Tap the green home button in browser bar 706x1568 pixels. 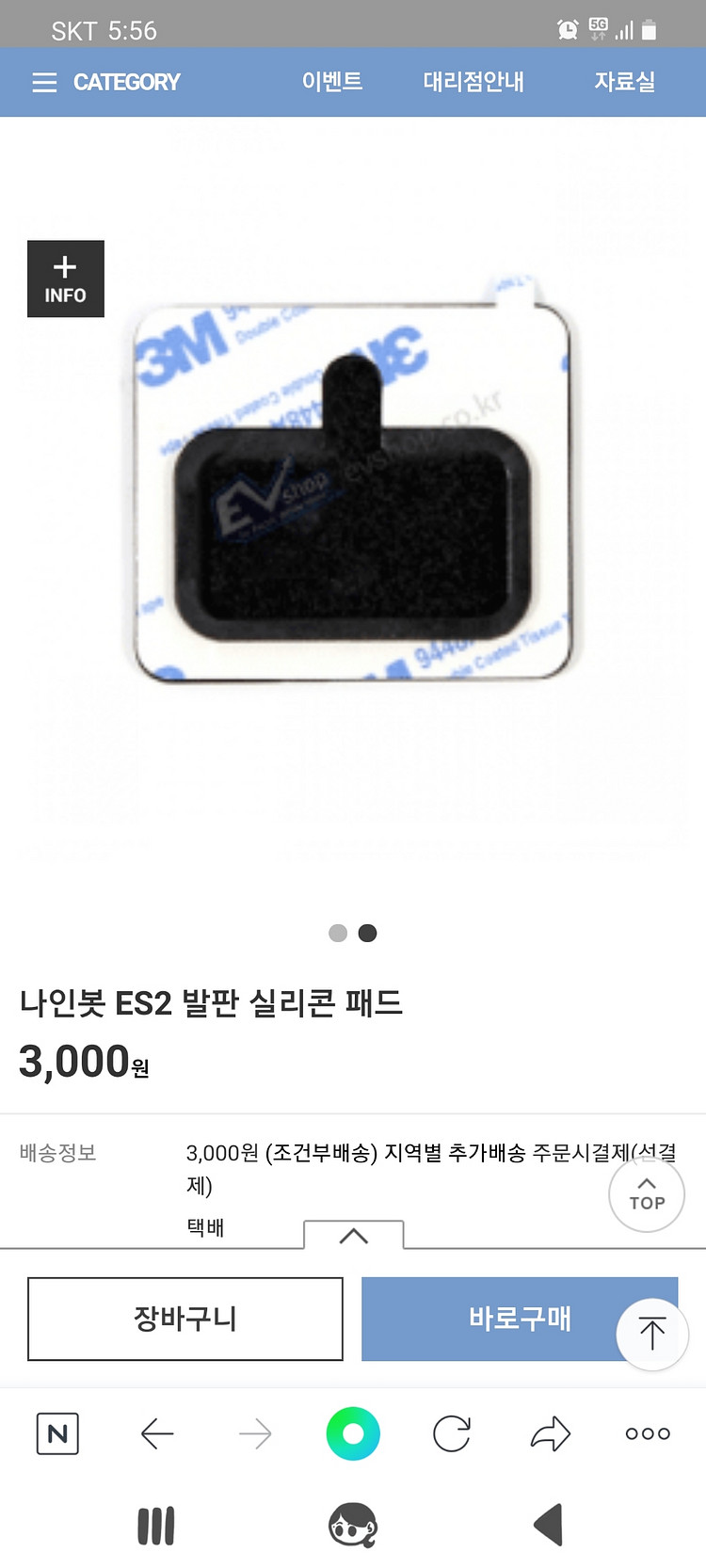[353, 1433]
